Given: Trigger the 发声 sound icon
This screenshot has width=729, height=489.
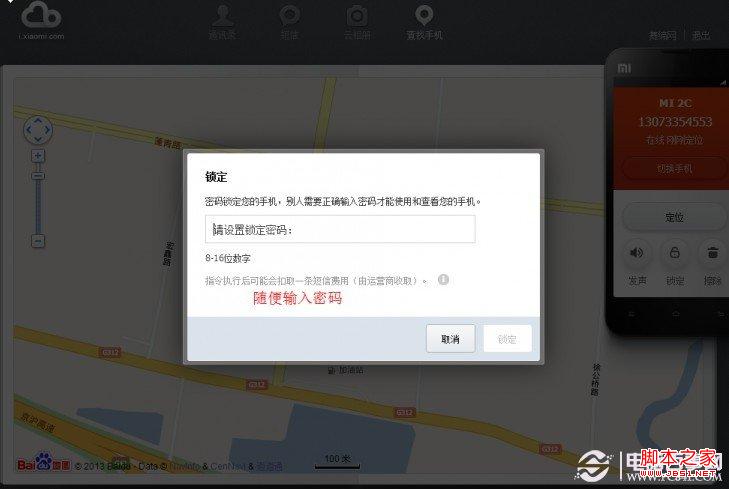Looking at the screenshot, I should (637, 254).
